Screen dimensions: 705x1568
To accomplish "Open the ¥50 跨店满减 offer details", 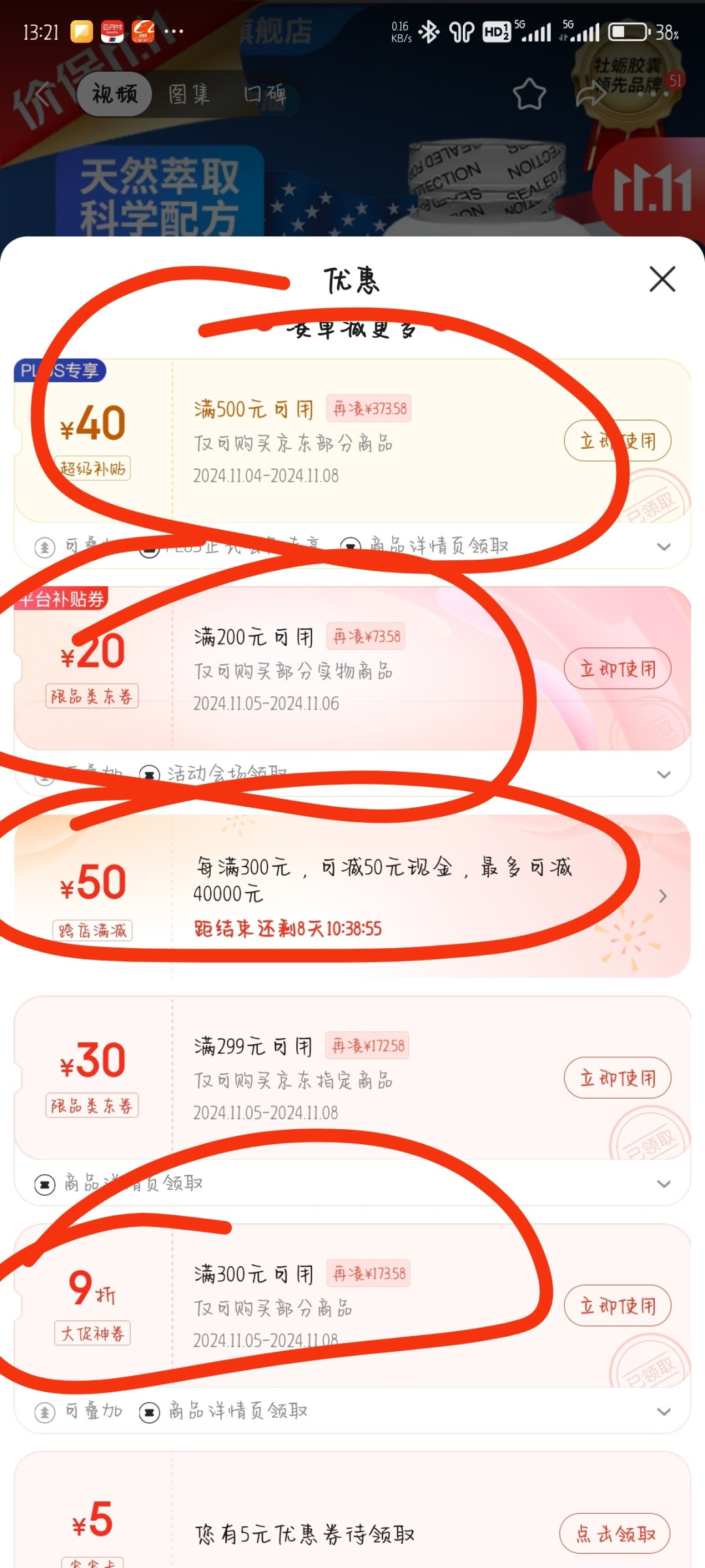I will point(663,896).
